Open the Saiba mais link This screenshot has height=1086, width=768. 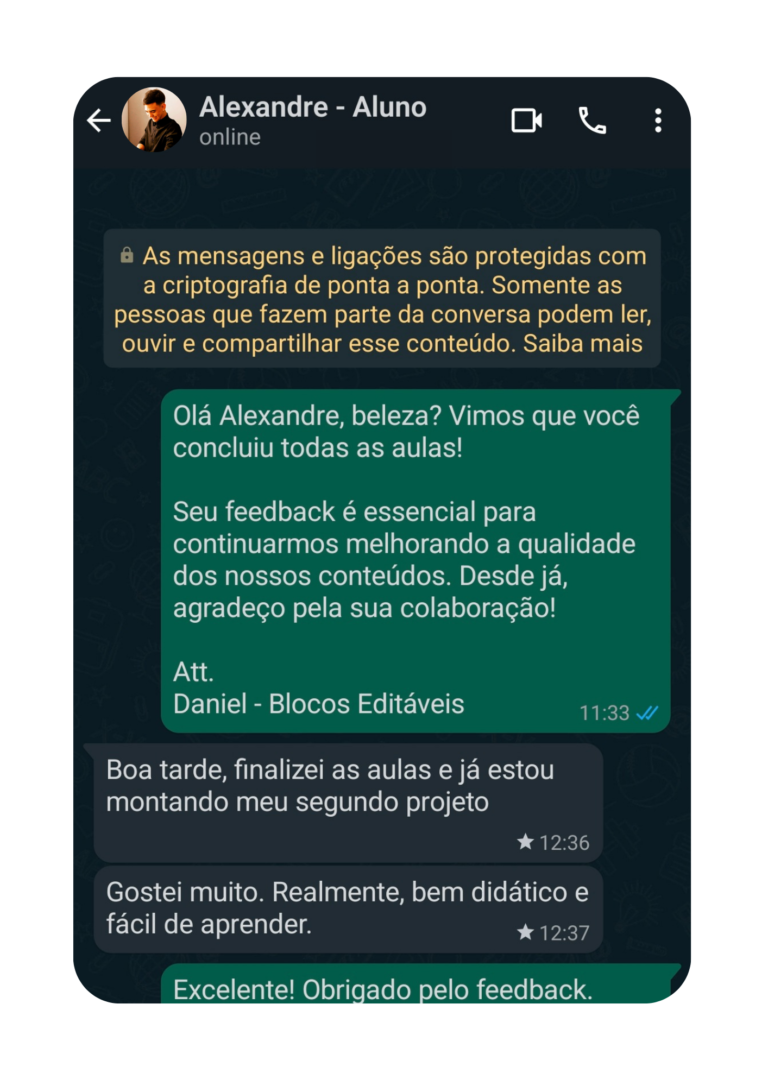pos(600,345)
